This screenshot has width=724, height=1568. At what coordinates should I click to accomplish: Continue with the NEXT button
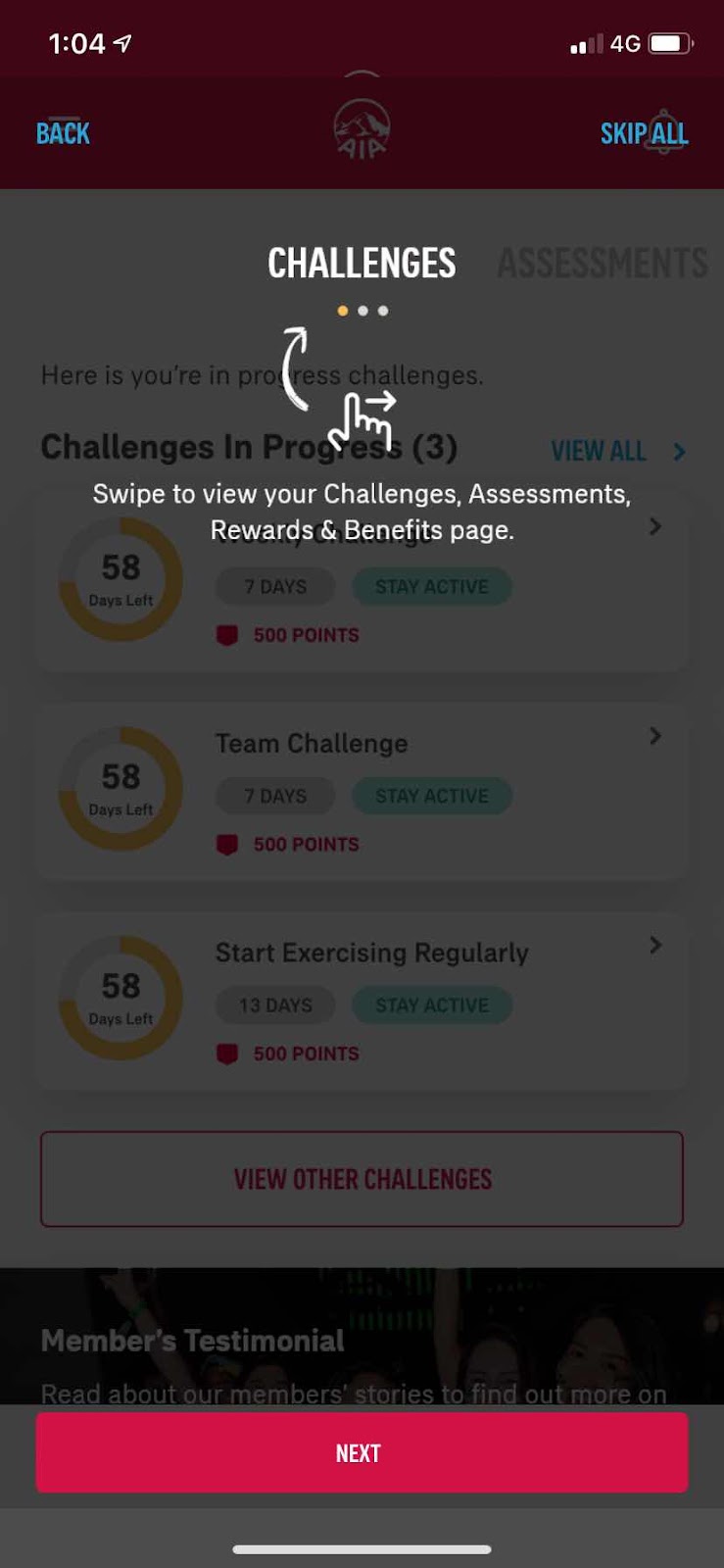click(362, 1452)
